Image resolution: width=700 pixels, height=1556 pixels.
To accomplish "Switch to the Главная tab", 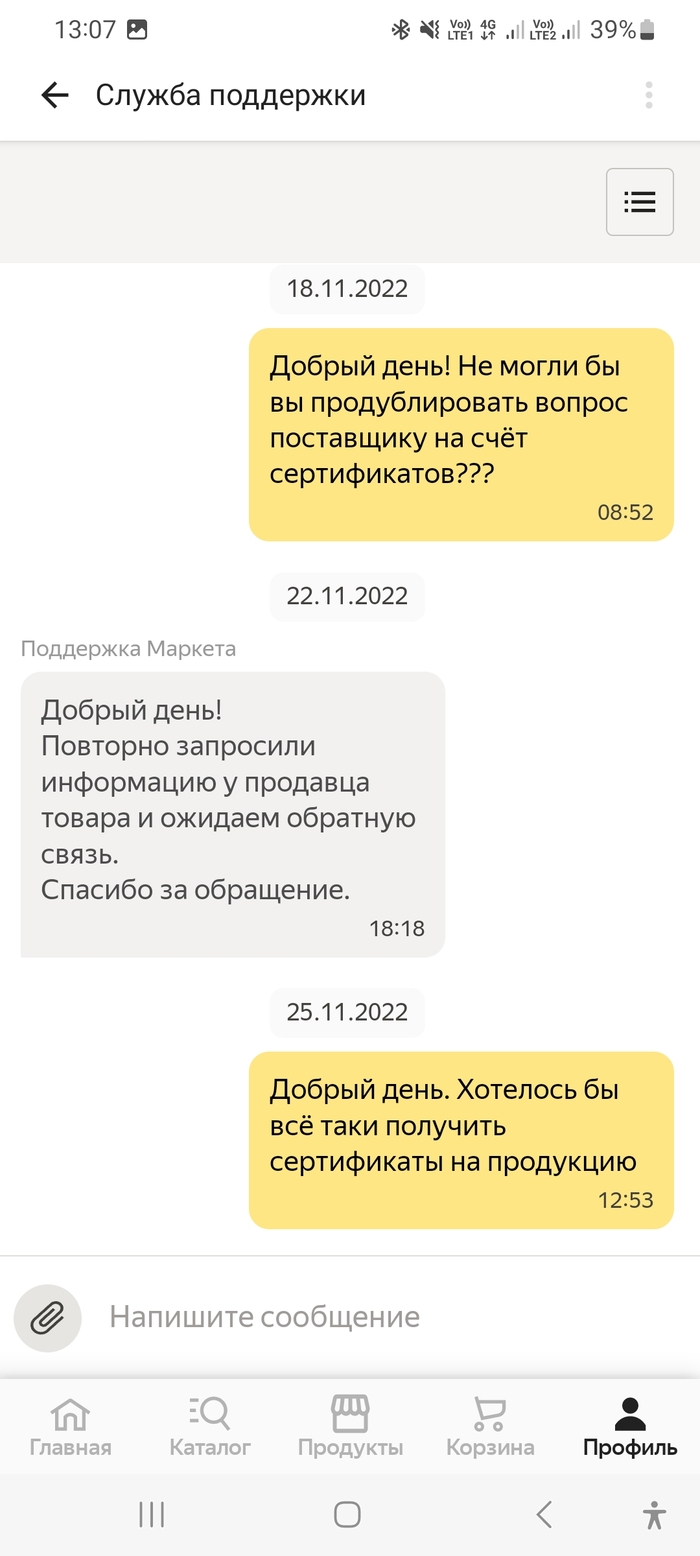I will click(70, 1427).
